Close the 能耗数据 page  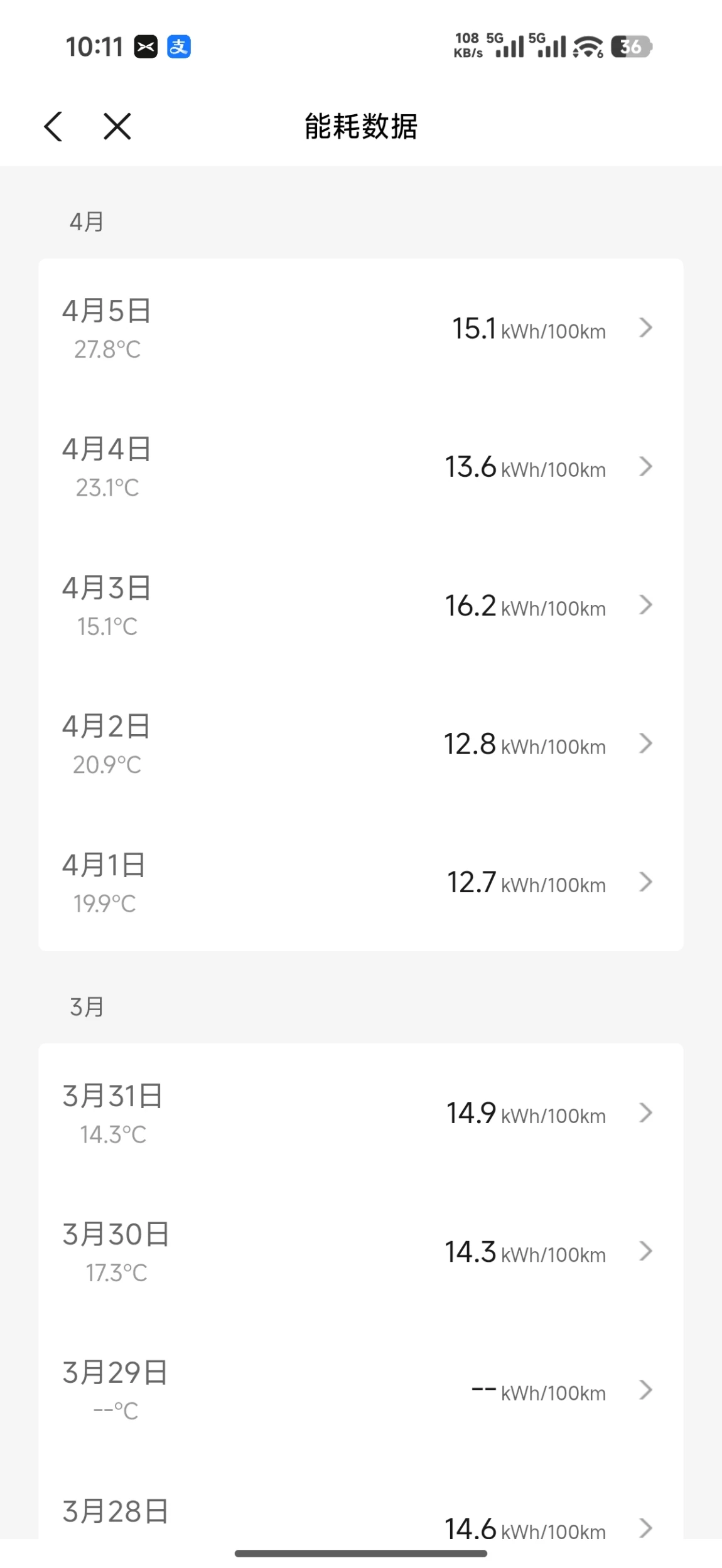(x=117, y=126)
